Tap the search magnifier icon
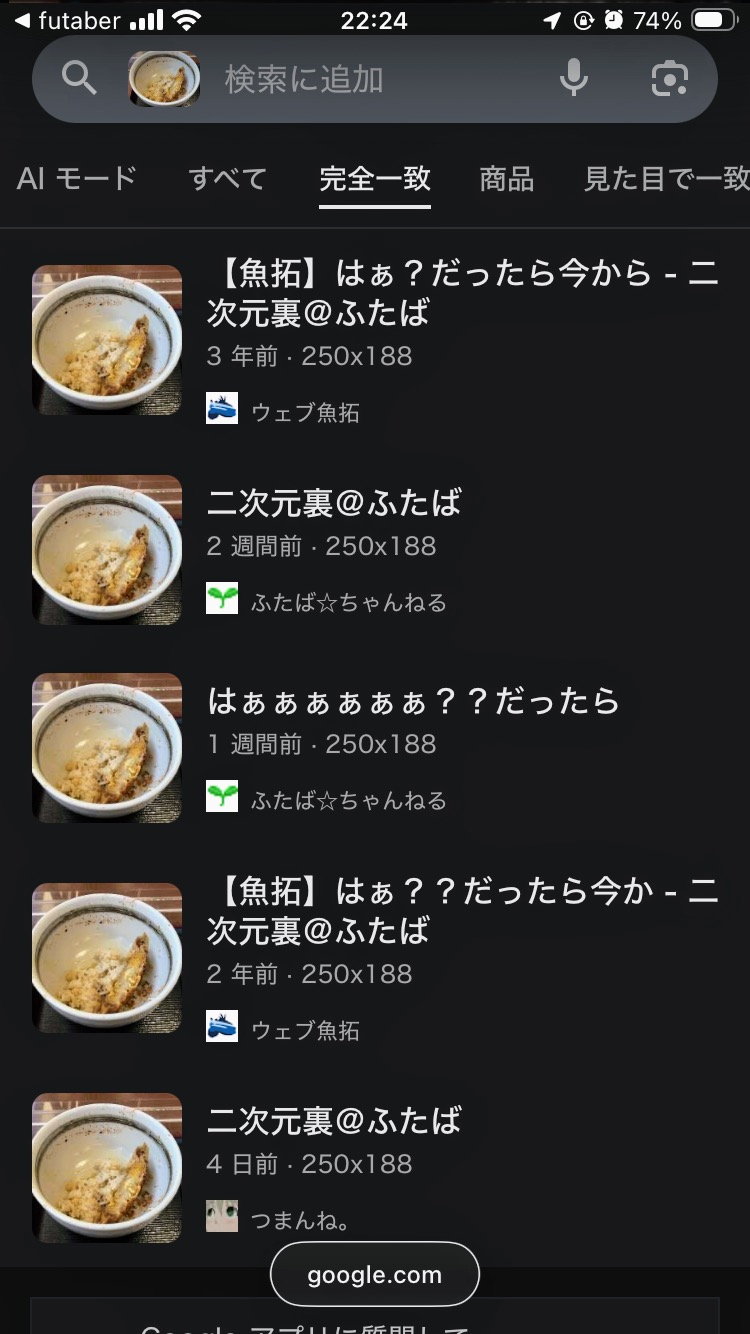 pos(79,78)
